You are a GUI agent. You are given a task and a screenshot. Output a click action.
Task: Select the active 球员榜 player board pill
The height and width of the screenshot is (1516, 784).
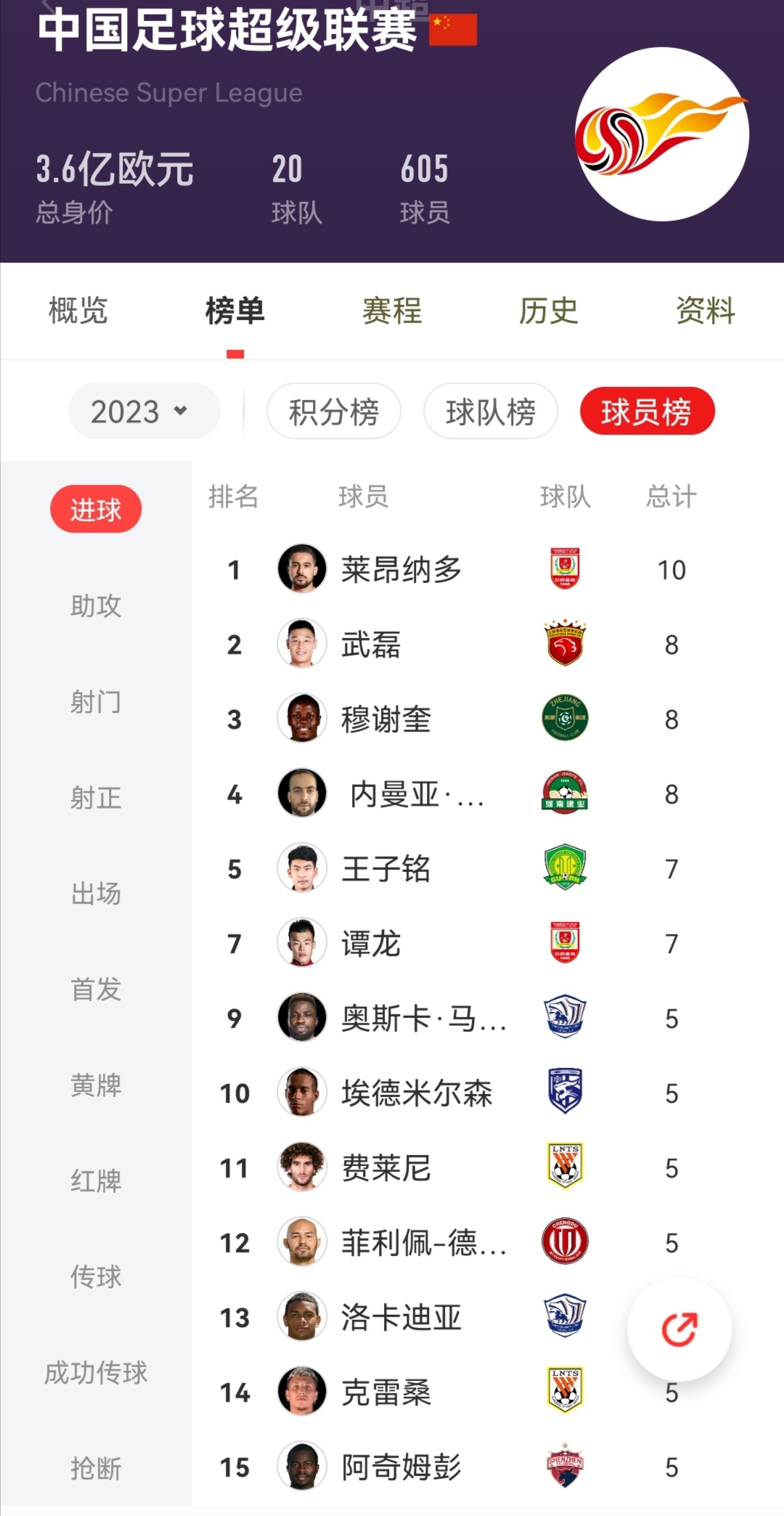pyautogui.click(x=647, y=410)
